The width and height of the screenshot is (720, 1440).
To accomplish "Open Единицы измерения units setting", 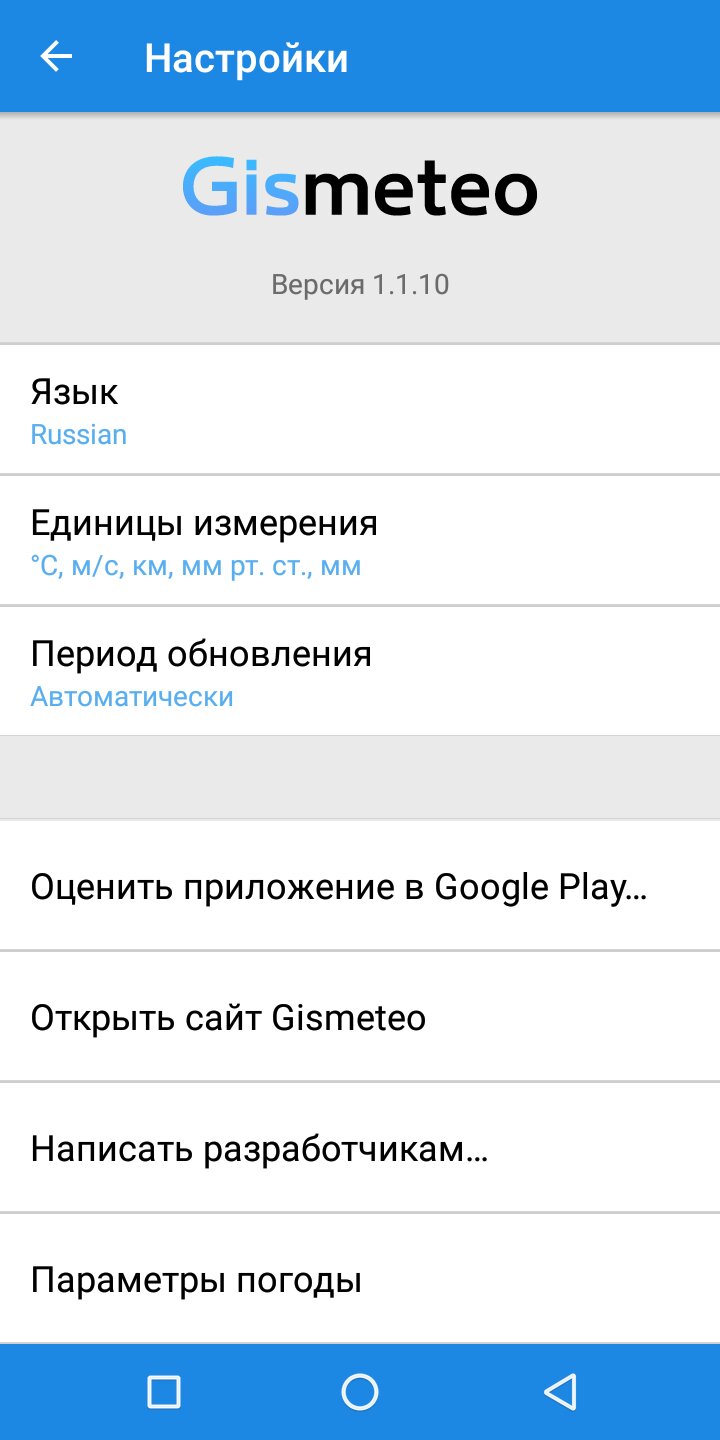I will point(360,541).
